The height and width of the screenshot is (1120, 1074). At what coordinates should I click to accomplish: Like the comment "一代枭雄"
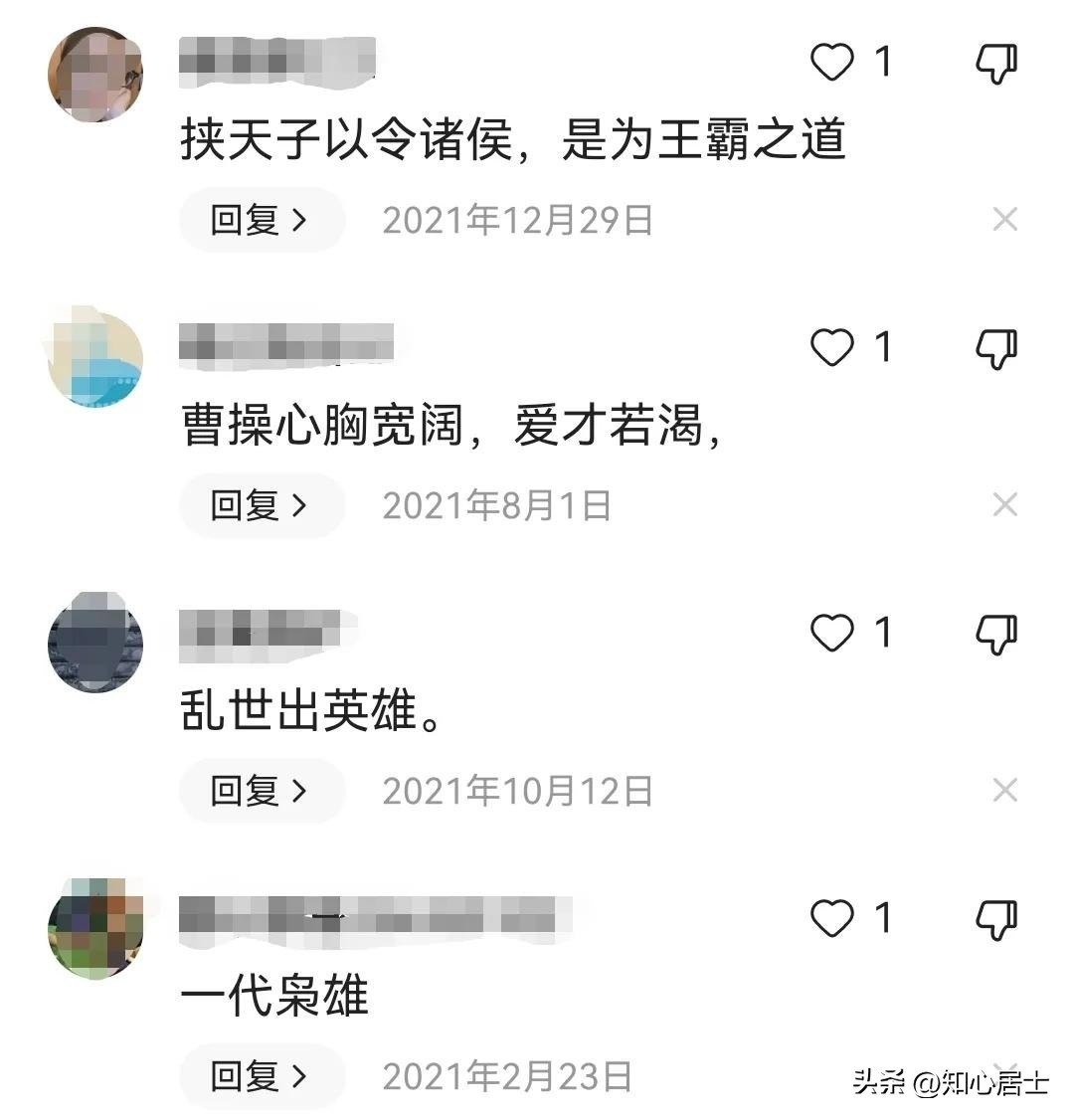coord(832,919)
